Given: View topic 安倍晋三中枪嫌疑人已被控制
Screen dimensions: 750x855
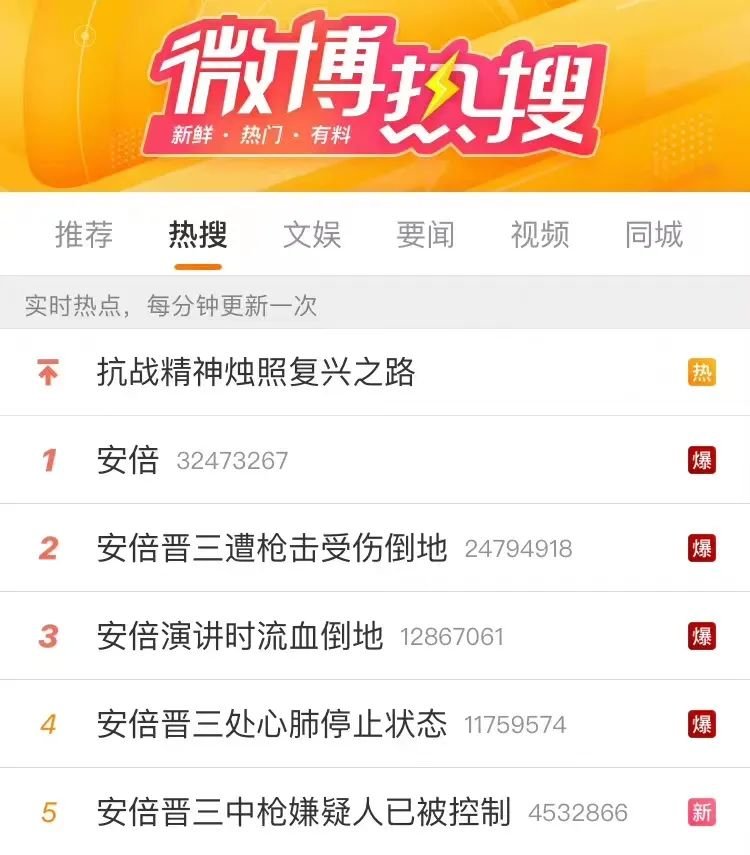Looking at the screenshot, I should [x=304, y=812].
